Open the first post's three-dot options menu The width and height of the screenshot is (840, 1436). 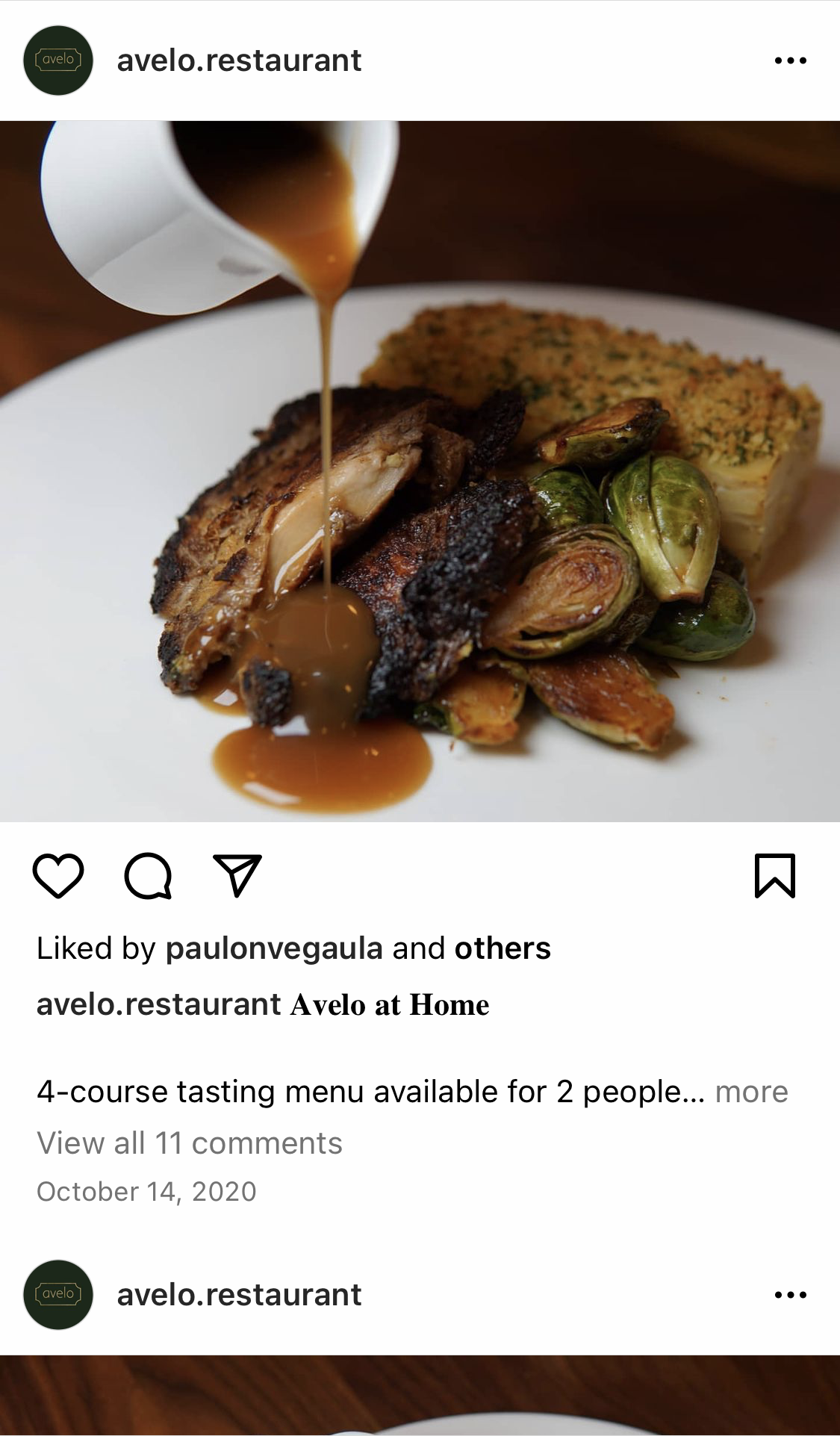(x=791, y=60)
